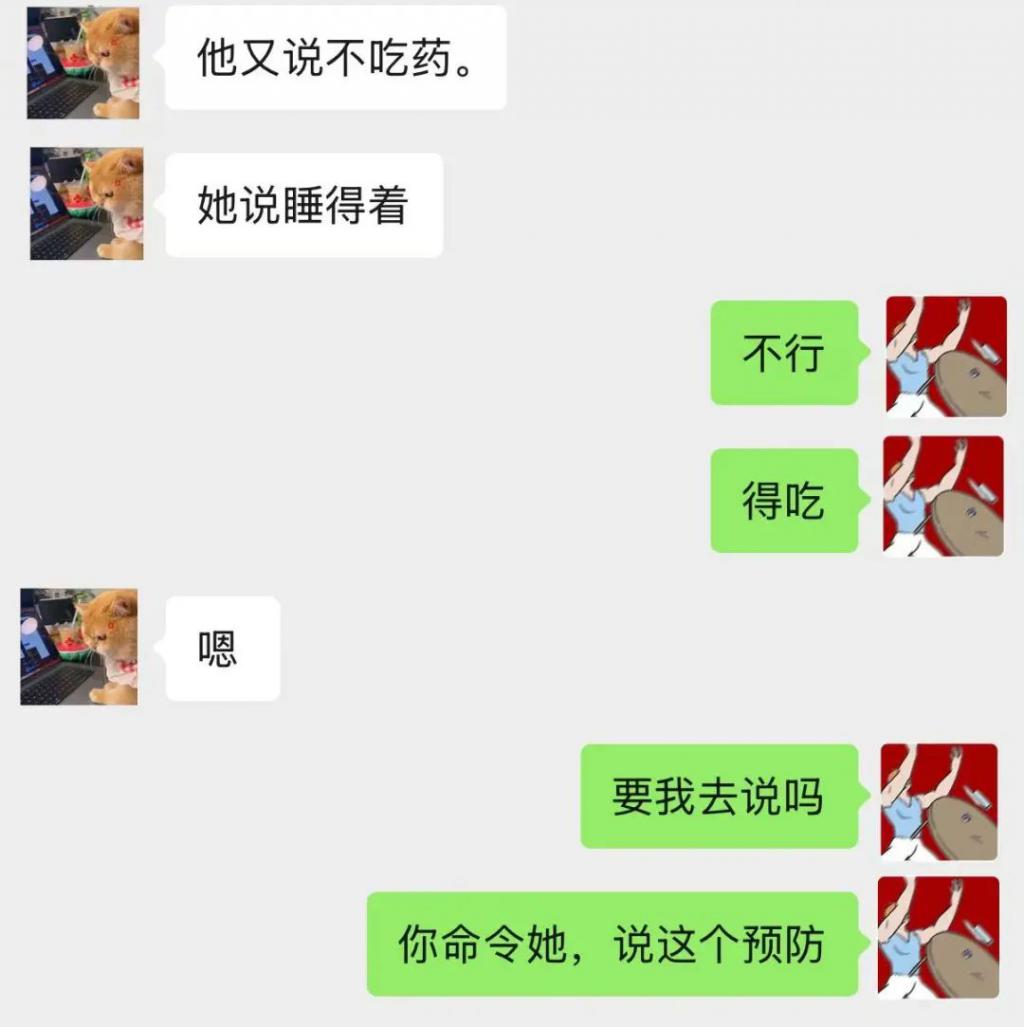Tap the avatar beside "要我去说吗"

(x=939, y=802)
